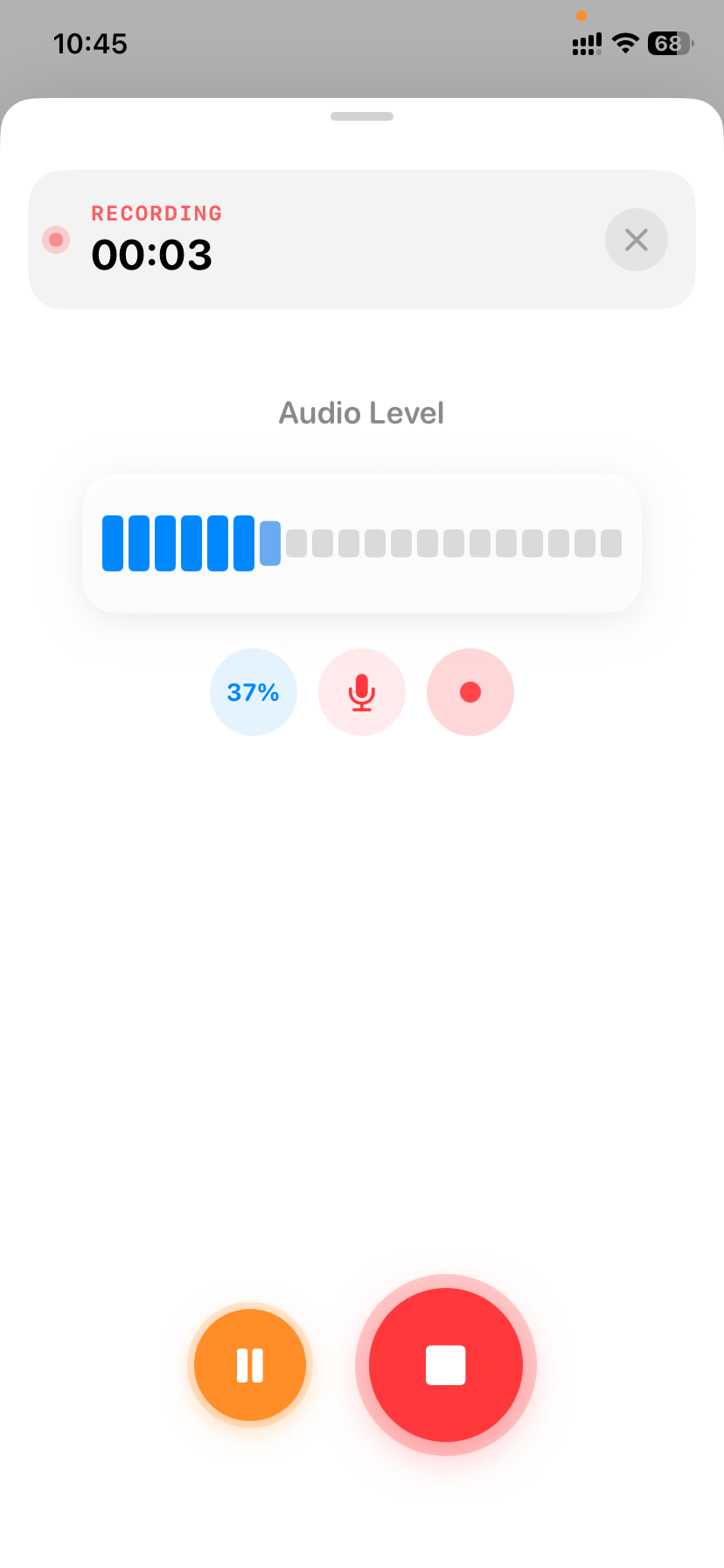Select the RECORDING label
Image resolution: width=724 pixels, height=1568 pixels.
[x=157, y=213]
